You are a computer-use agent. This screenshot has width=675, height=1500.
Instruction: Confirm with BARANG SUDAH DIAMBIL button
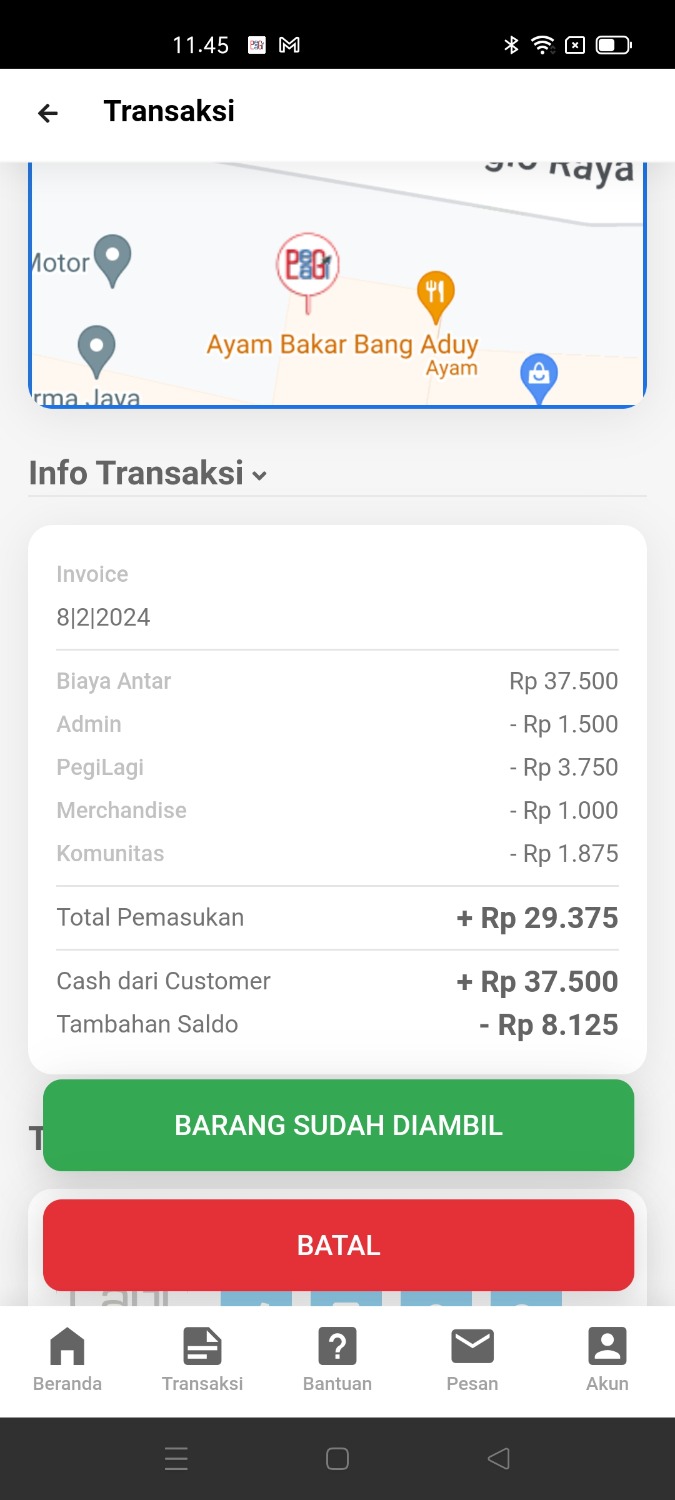338,1125
